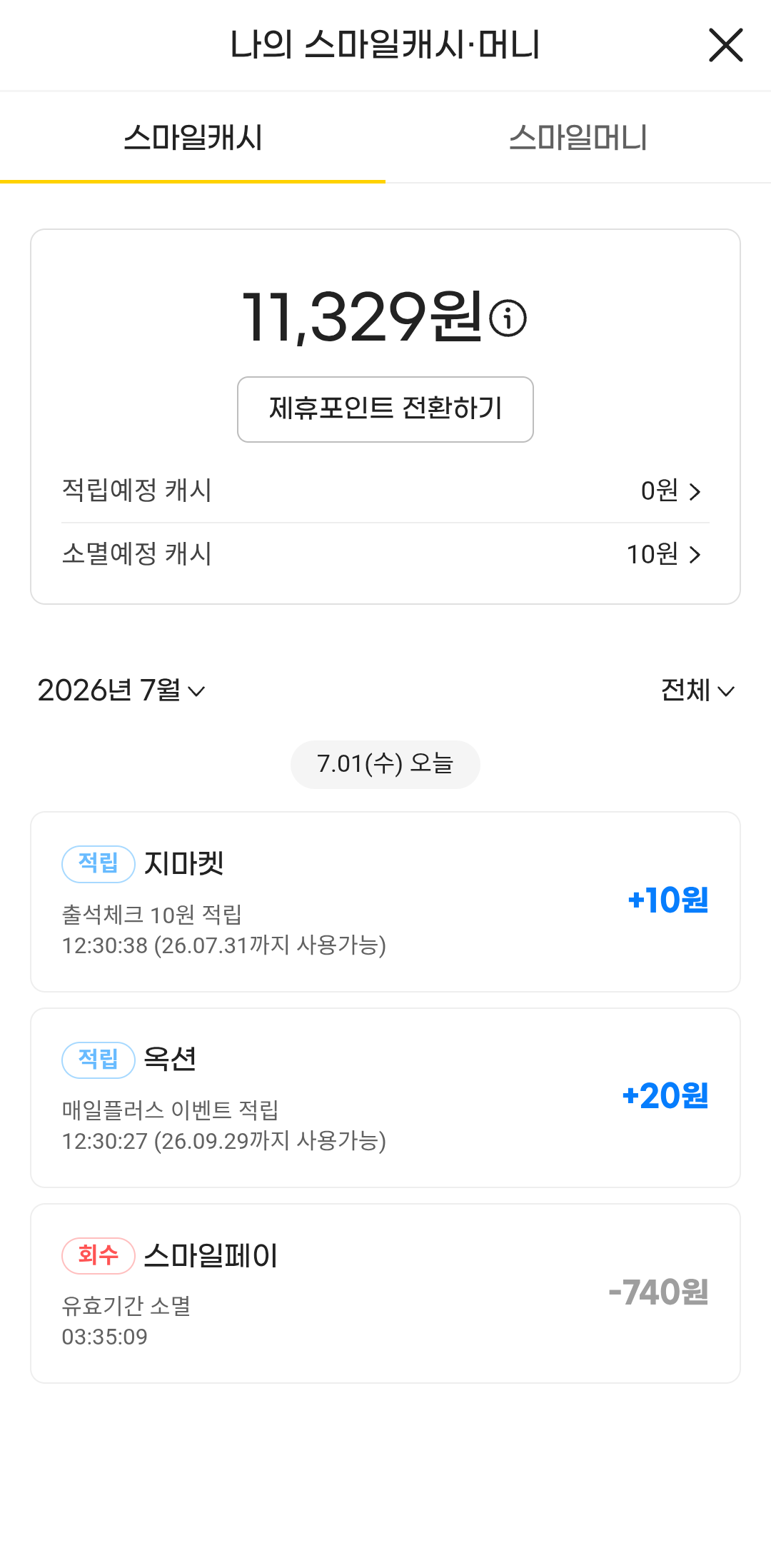
Task: Close the 나의 스마일캐시·머니 screen
Action: tap(725, 45)
